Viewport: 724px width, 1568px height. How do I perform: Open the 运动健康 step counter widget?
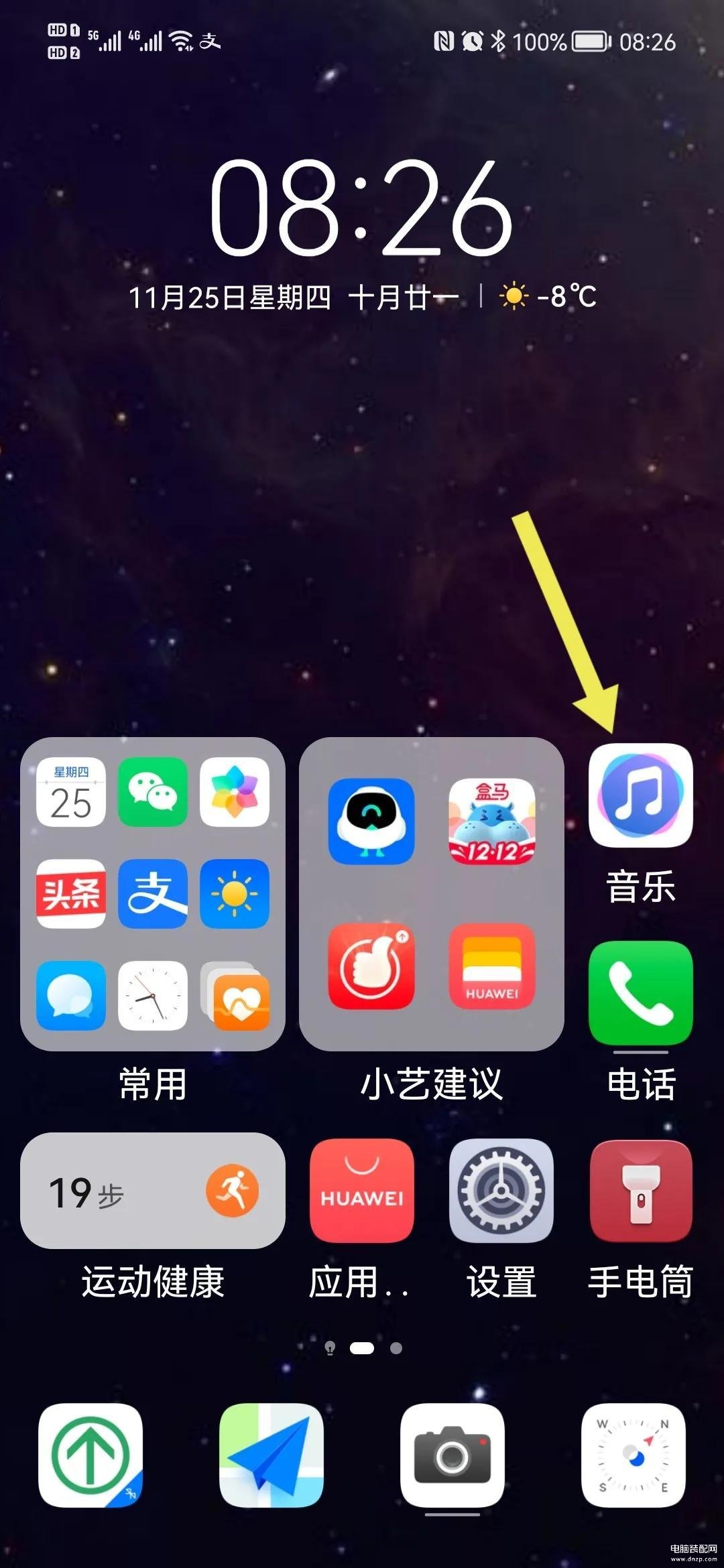[153, 1191]
